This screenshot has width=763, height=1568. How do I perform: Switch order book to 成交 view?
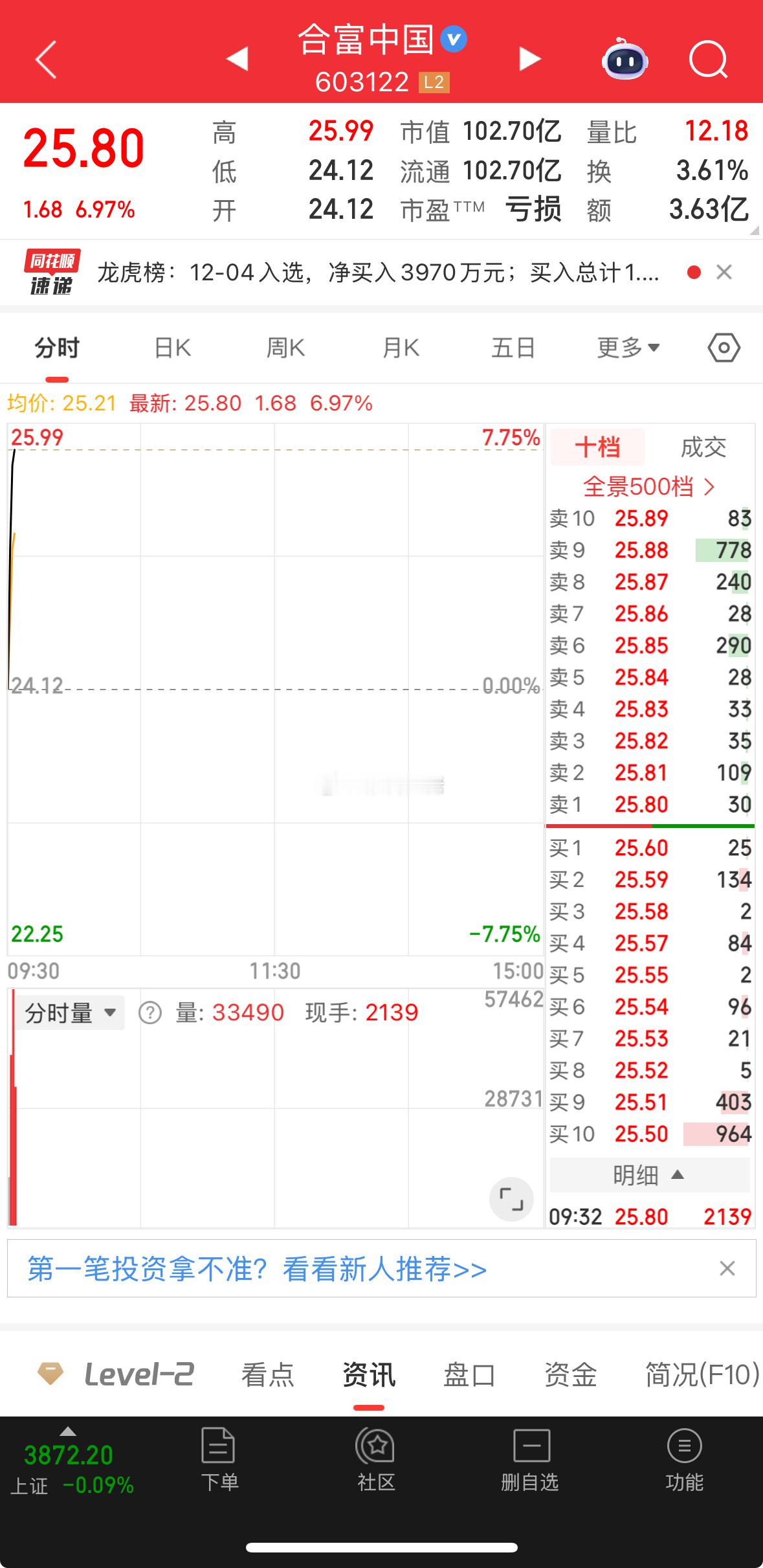pos(704,447)
